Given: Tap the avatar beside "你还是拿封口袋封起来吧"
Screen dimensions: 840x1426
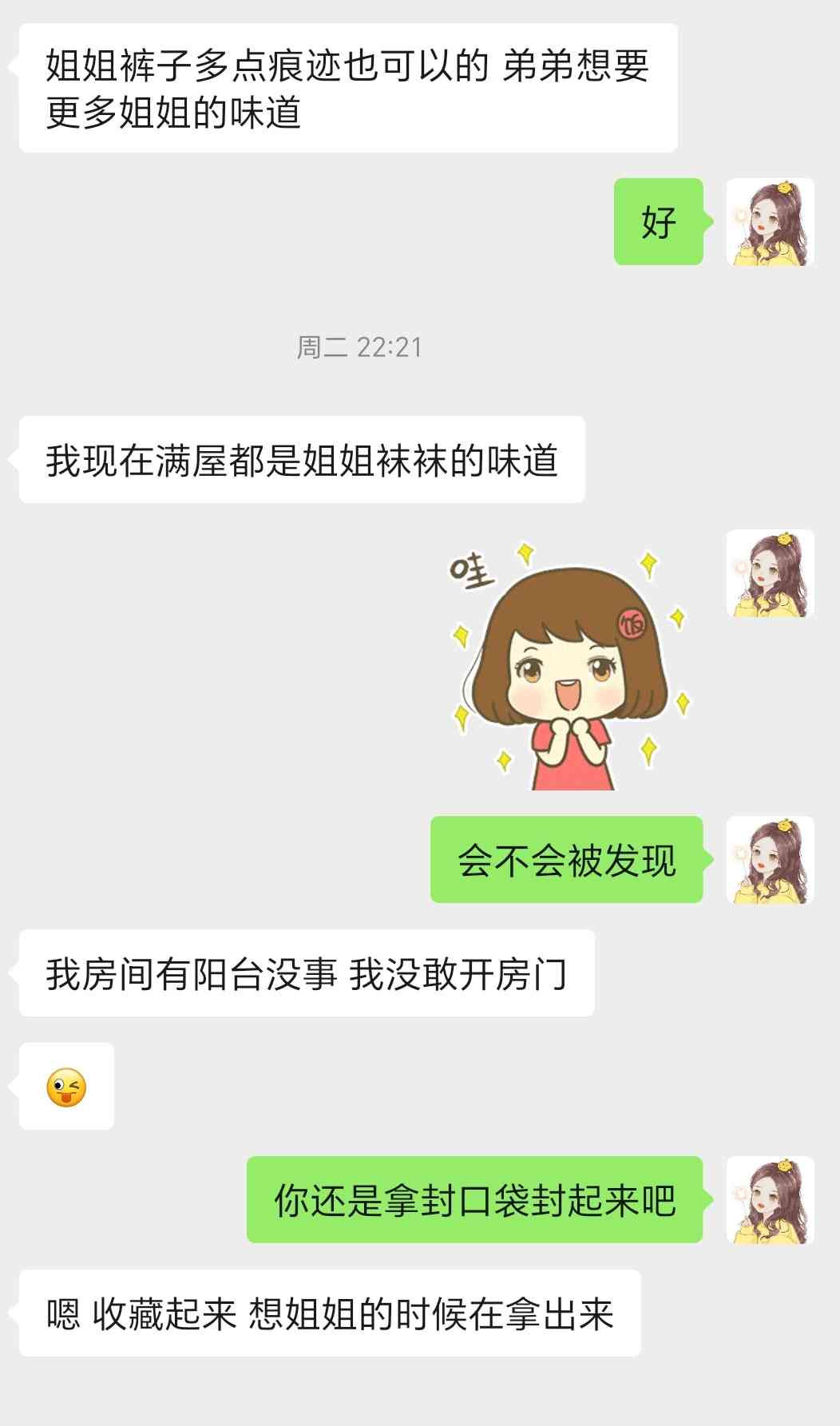Looking at the screenshot, I should coord(770,1200).
